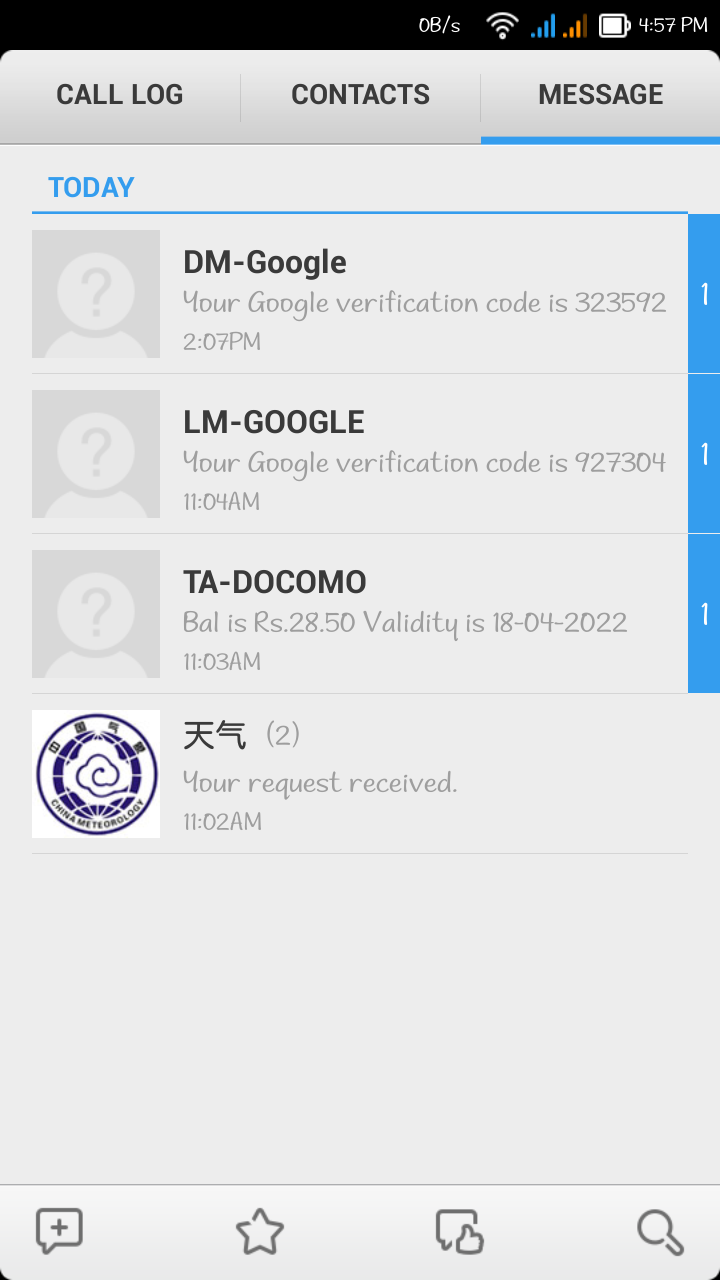
Task: Open the CONTACTS tab
Action: (360, 94)
